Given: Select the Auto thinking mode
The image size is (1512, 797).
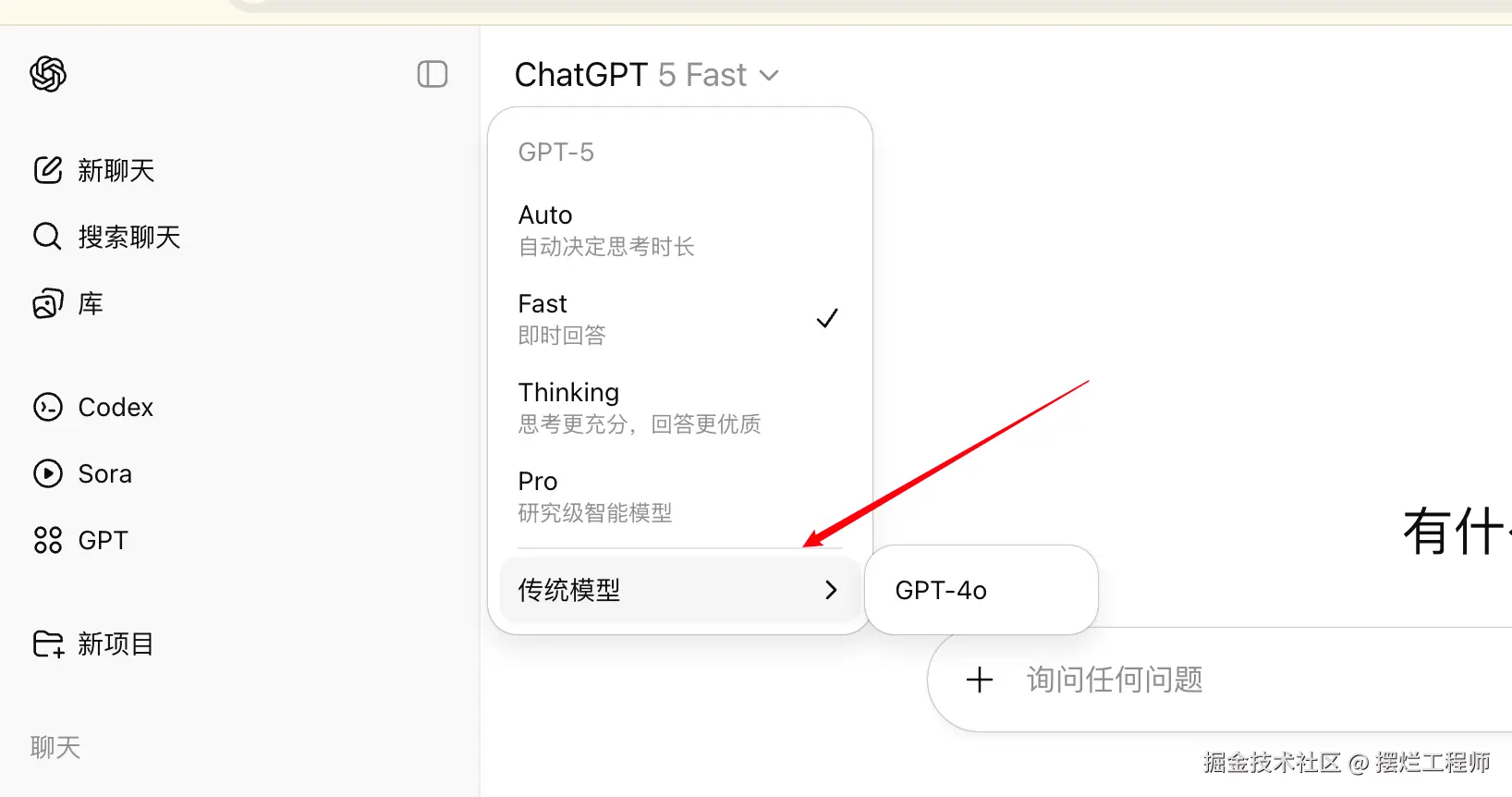Looking at the screenshot, I should [x=679, y=229].
